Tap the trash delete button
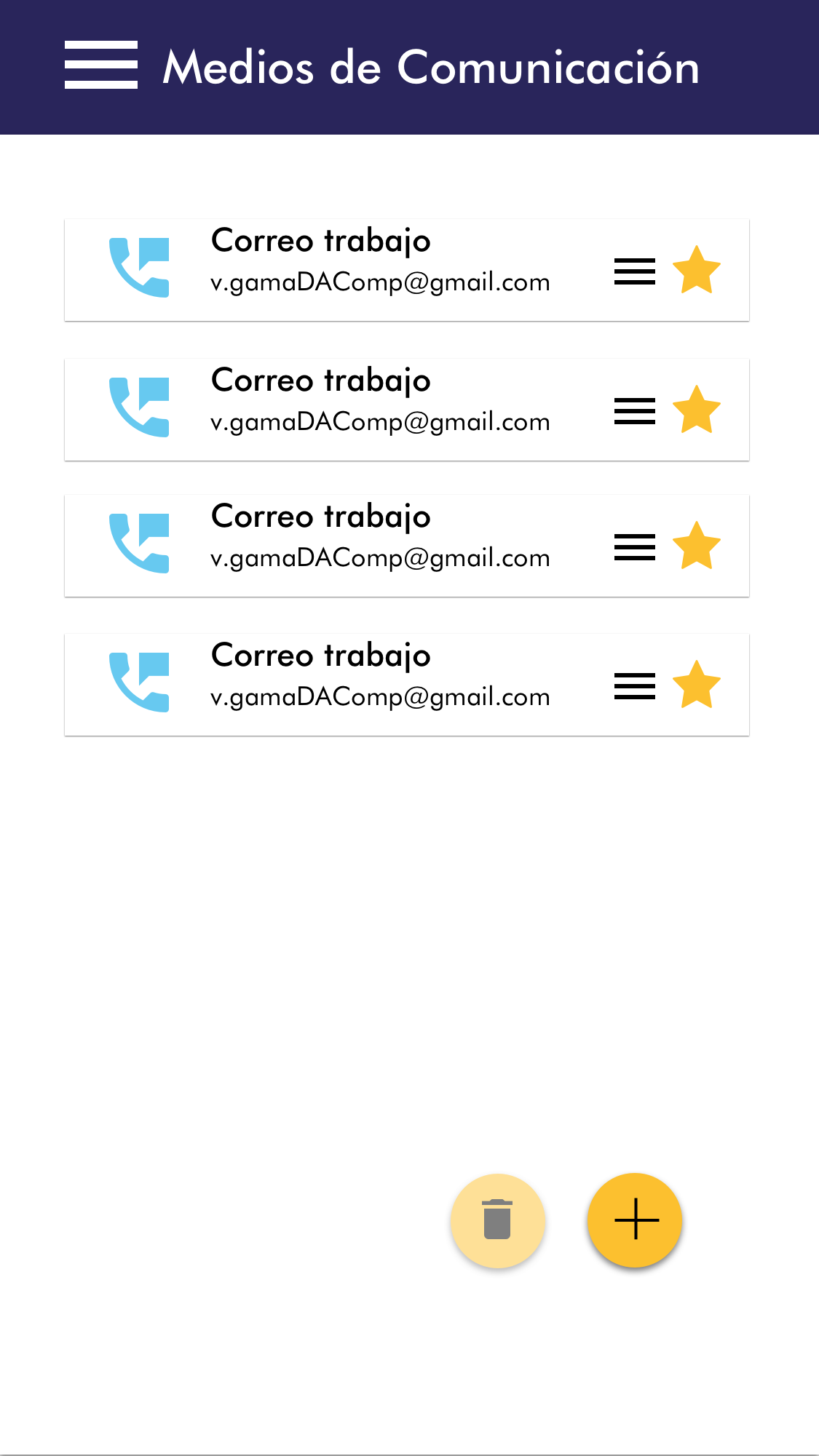 tap(498, 1220)
